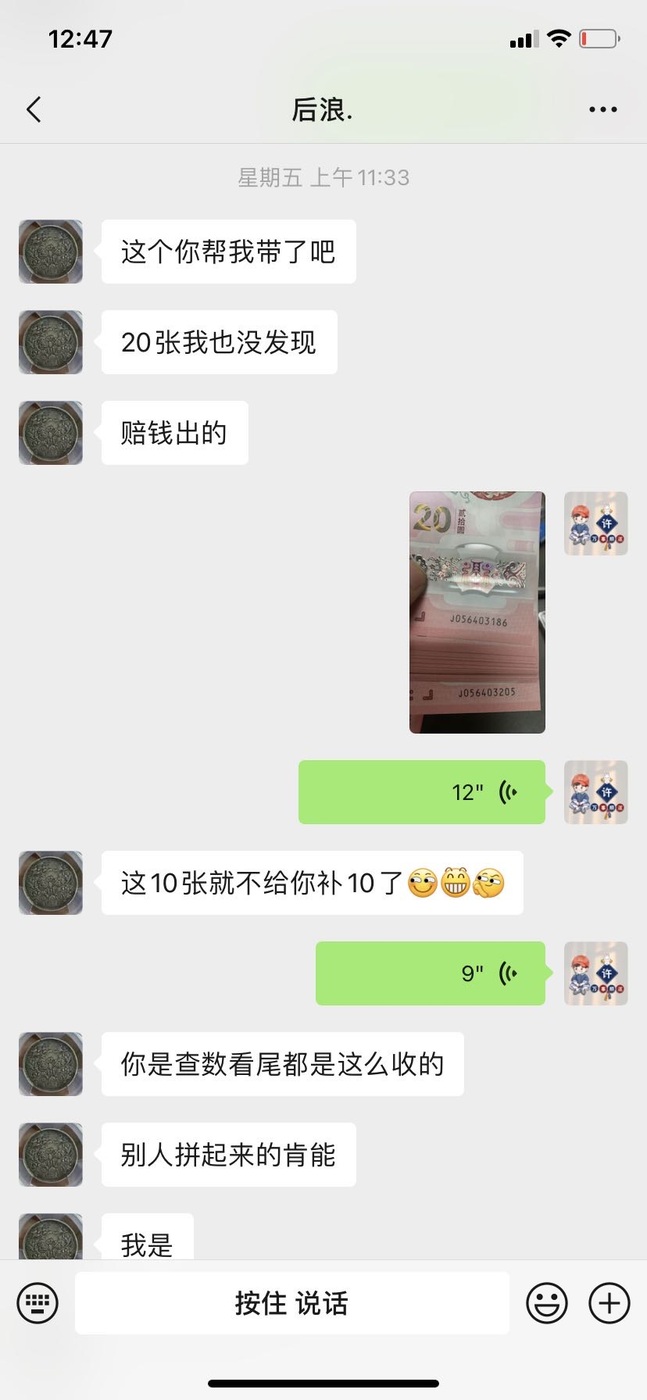
Task: Open my own avatar beside the photo
Action: [596, 523]
